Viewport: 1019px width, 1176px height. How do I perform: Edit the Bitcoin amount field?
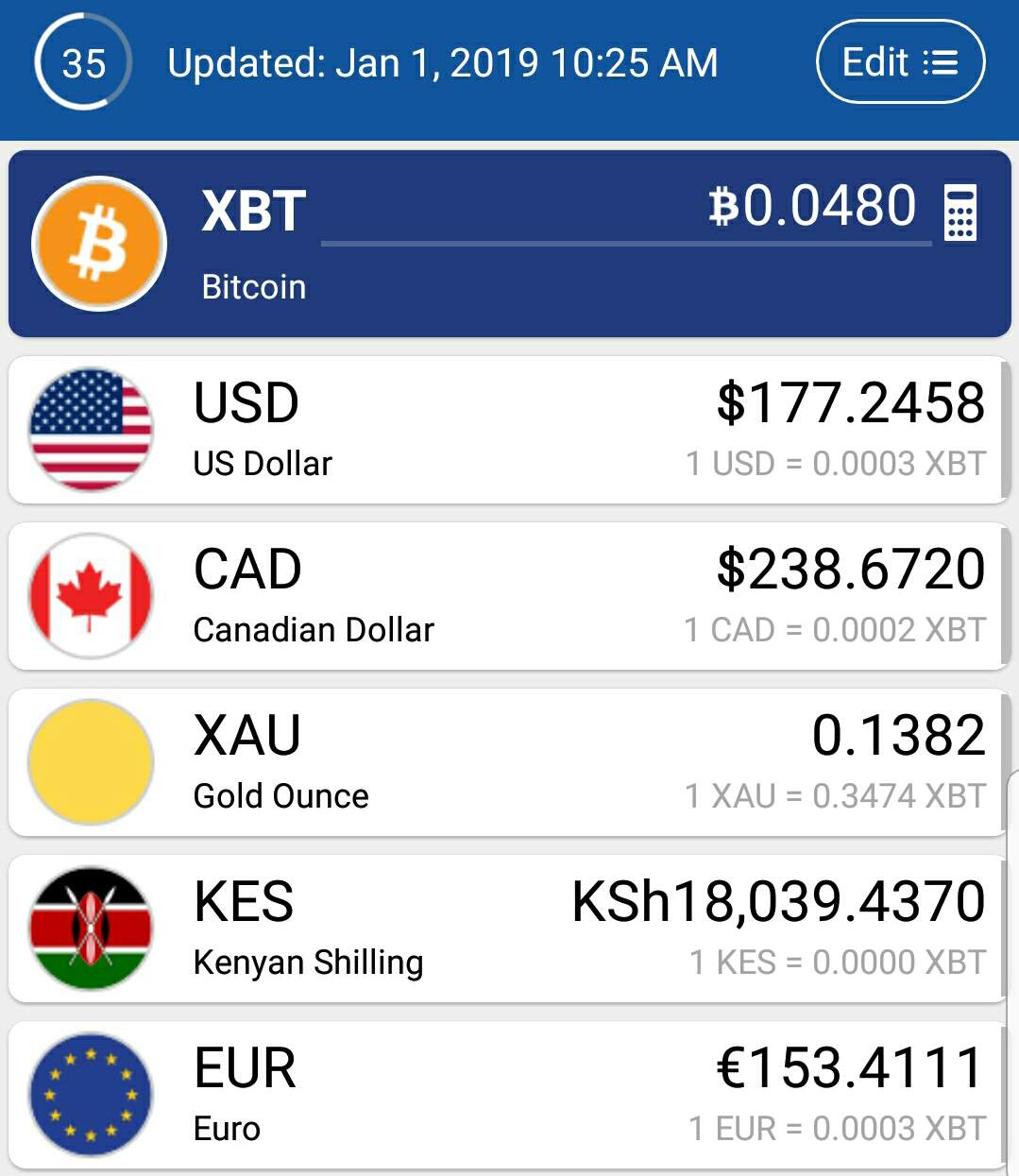point(625,210)
